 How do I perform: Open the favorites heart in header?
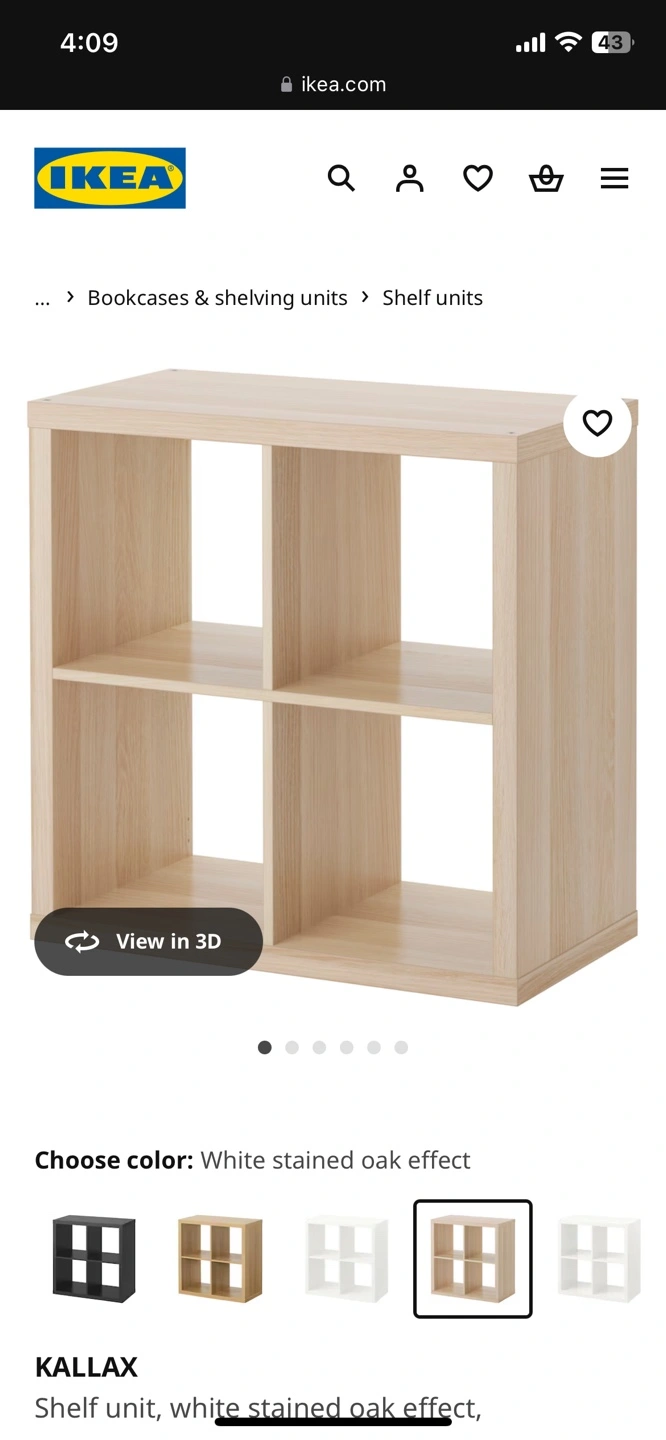point(478,178)
